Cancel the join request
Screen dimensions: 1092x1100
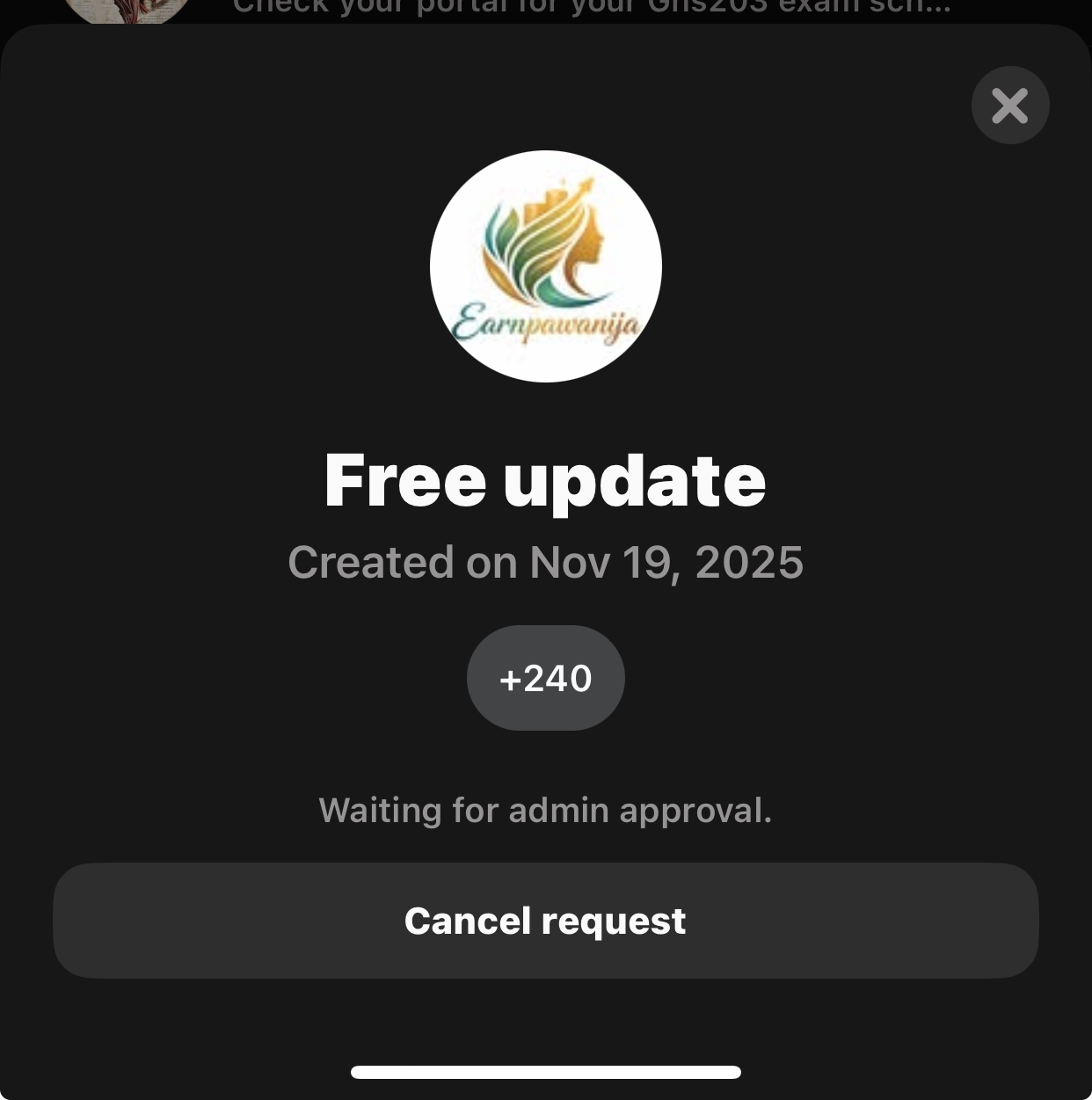(545, 921)
